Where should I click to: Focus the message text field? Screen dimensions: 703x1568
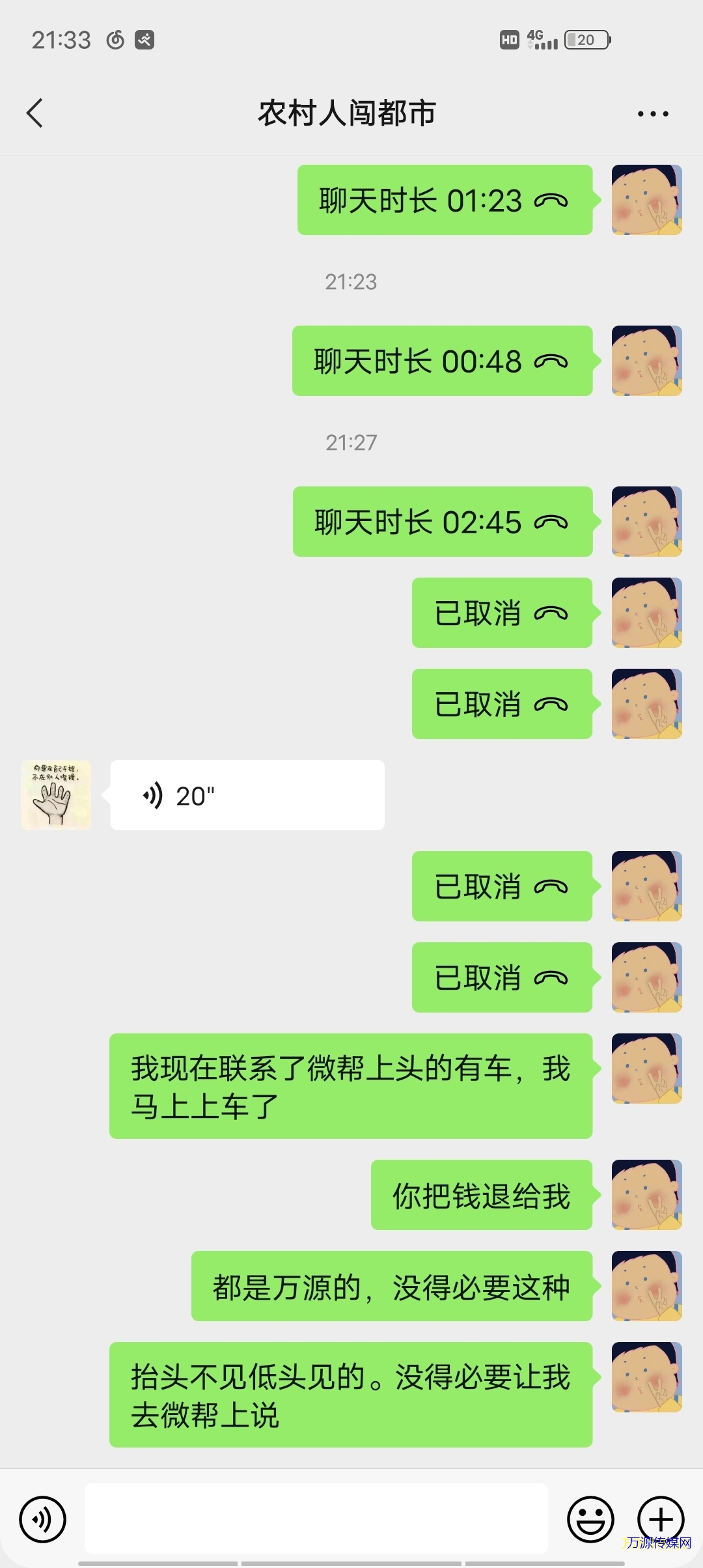pos(316,1519)
